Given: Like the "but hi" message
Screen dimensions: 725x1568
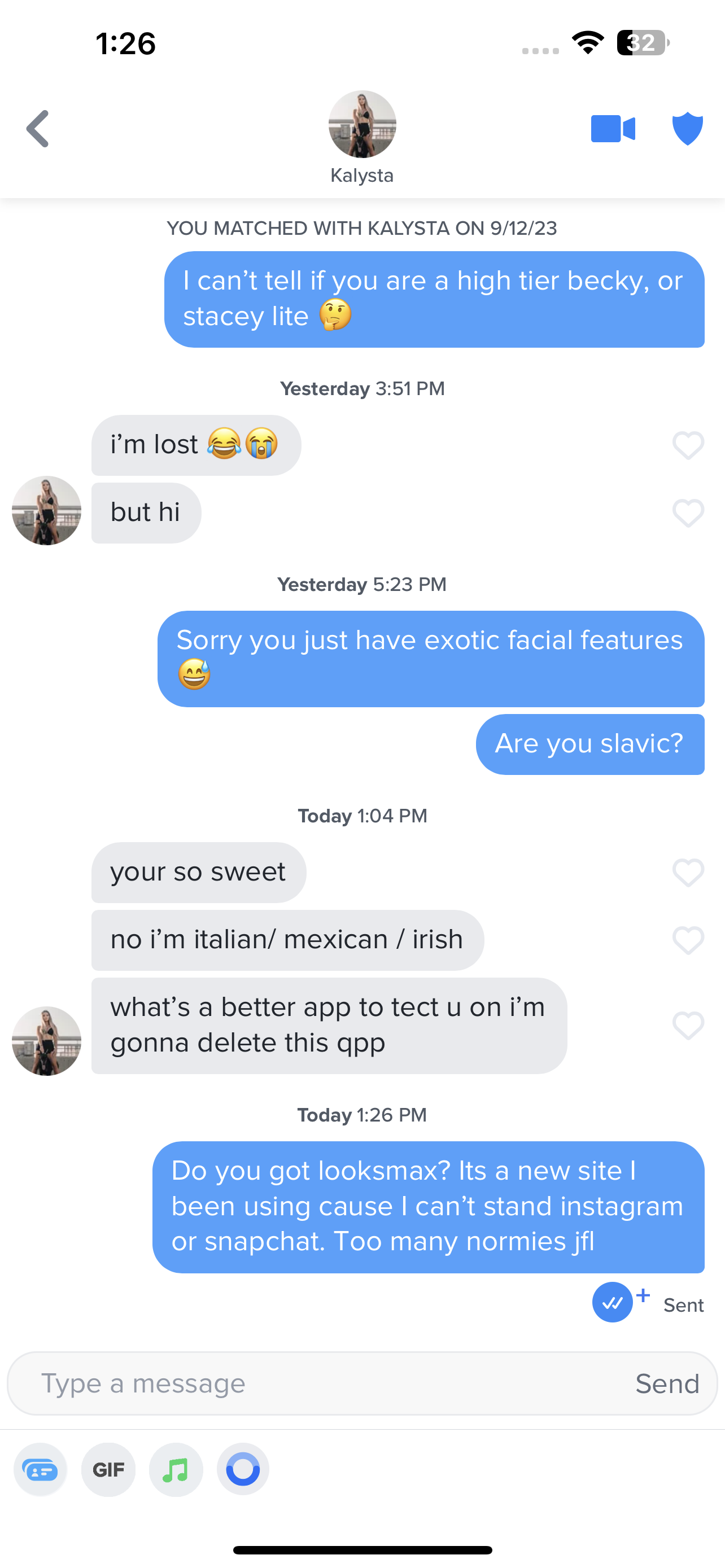Looking at the screenshot, I should pyautogui.click(x=688, y=513).
